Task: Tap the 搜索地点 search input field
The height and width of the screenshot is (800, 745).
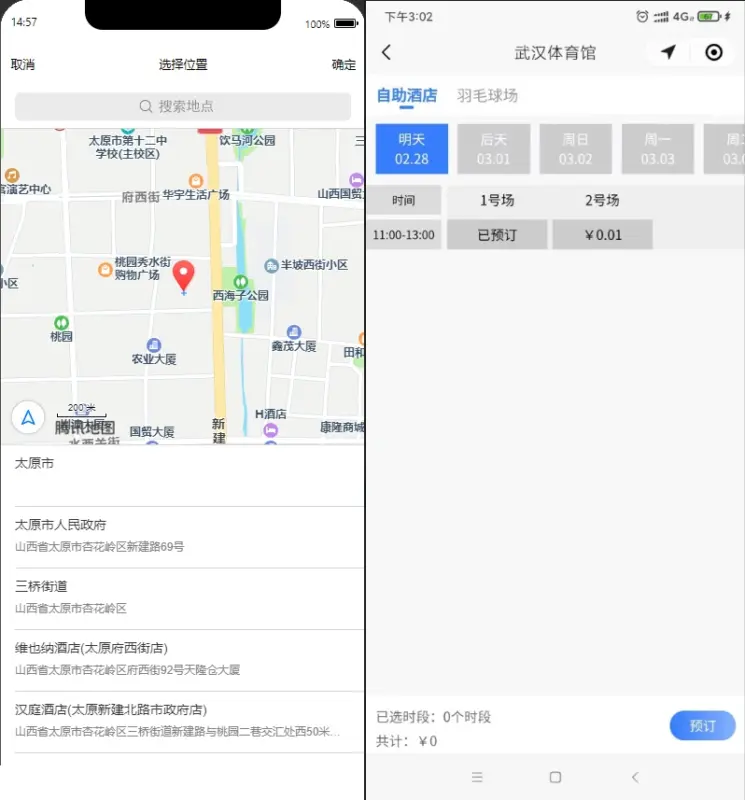Action: click(186, 107)
